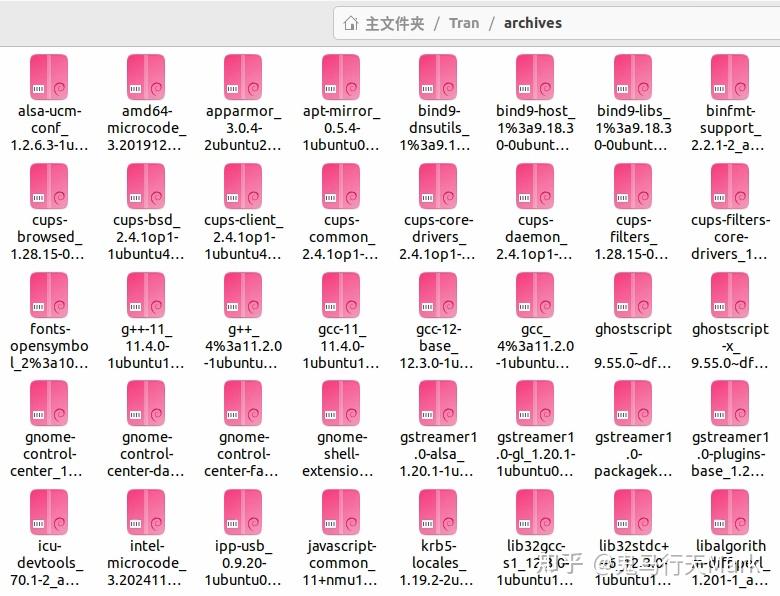The width and height of the screenshot is (780, 596).
Task: Select the archives breadcrumb
Action: point(532,23)
